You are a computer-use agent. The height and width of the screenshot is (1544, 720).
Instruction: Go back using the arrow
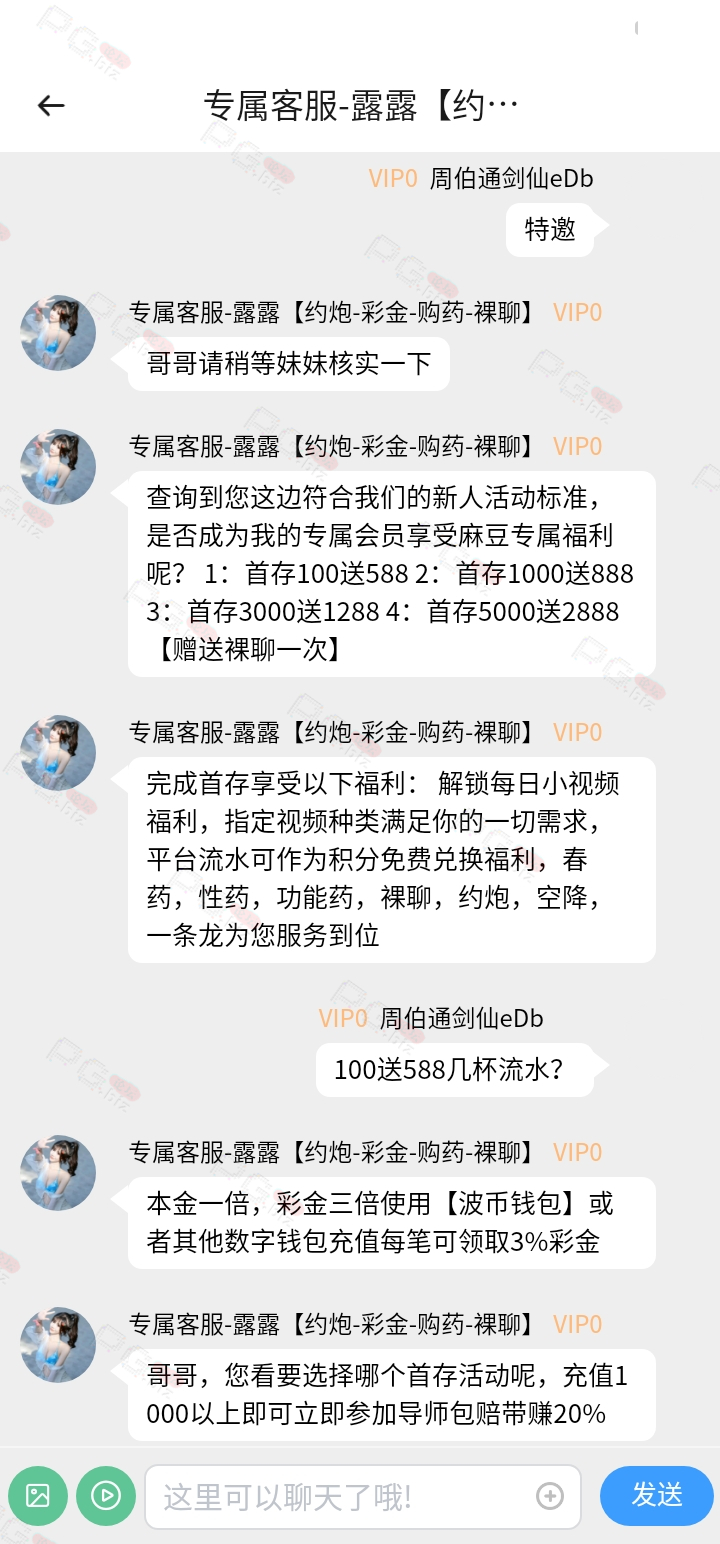(51, 105)
